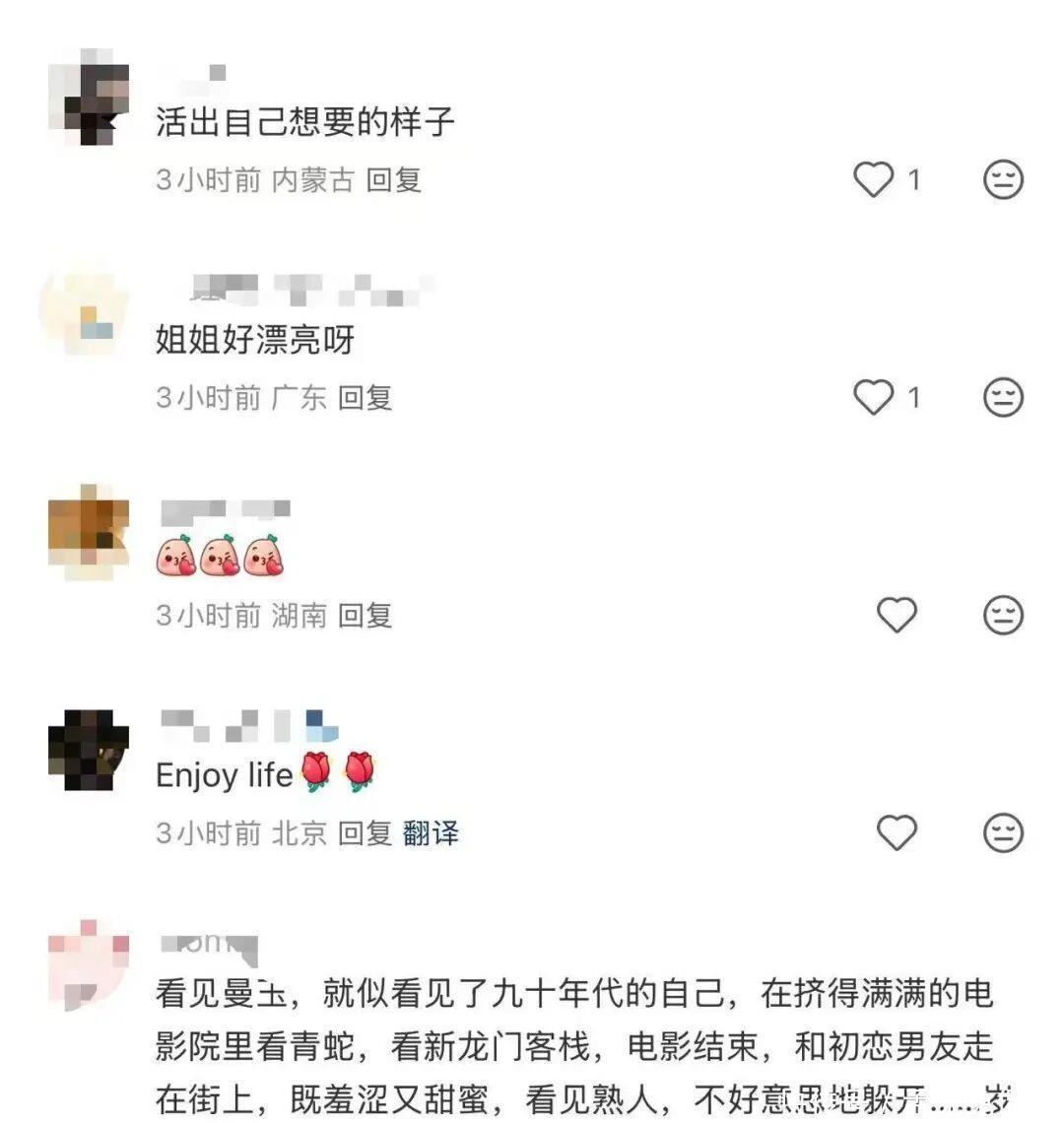Open avatar of the Enjoy life commenter
1064x1123 pixels.
point(89,749)
